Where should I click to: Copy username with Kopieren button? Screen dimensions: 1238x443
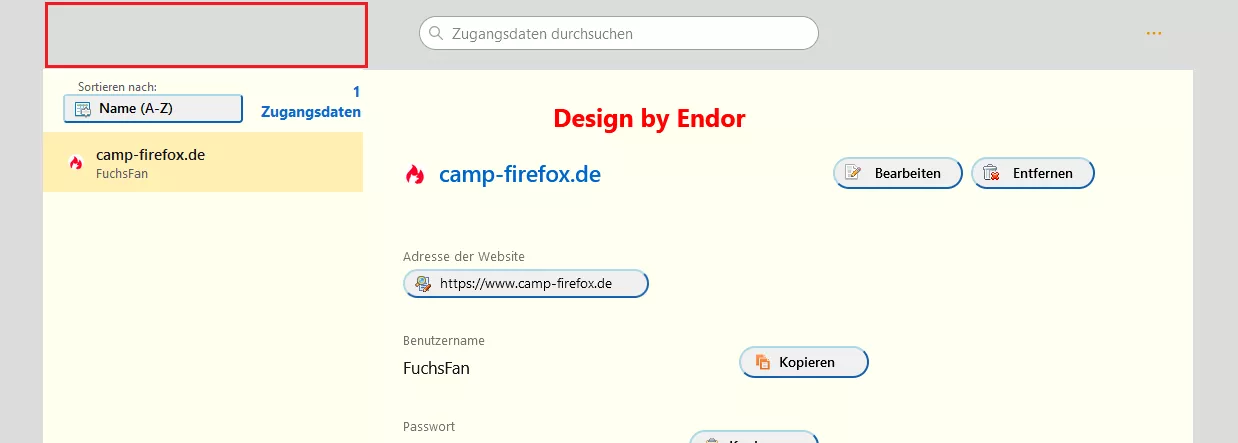803,362
